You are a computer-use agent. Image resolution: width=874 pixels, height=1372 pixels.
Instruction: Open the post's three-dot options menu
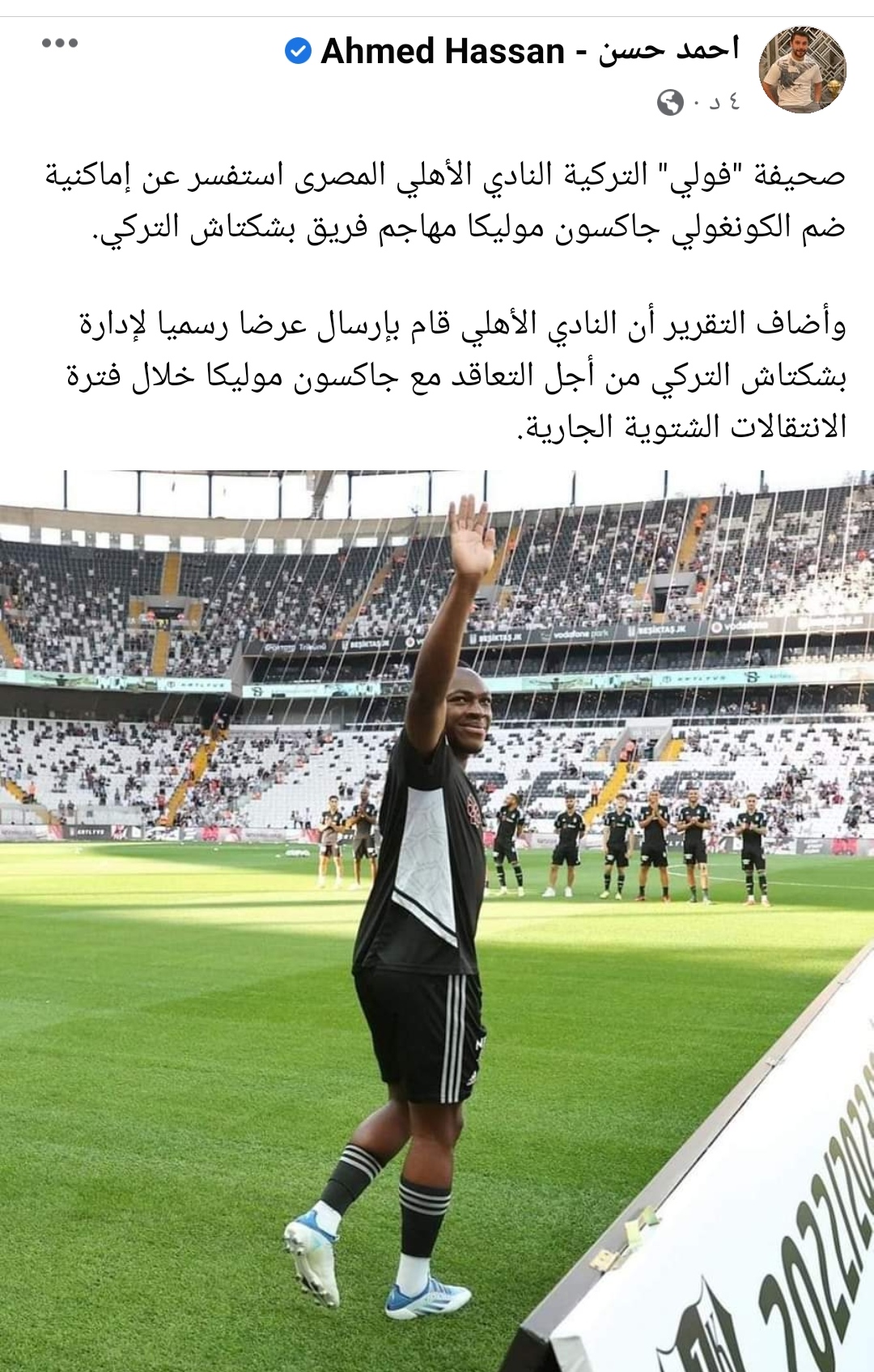point(60,44)
